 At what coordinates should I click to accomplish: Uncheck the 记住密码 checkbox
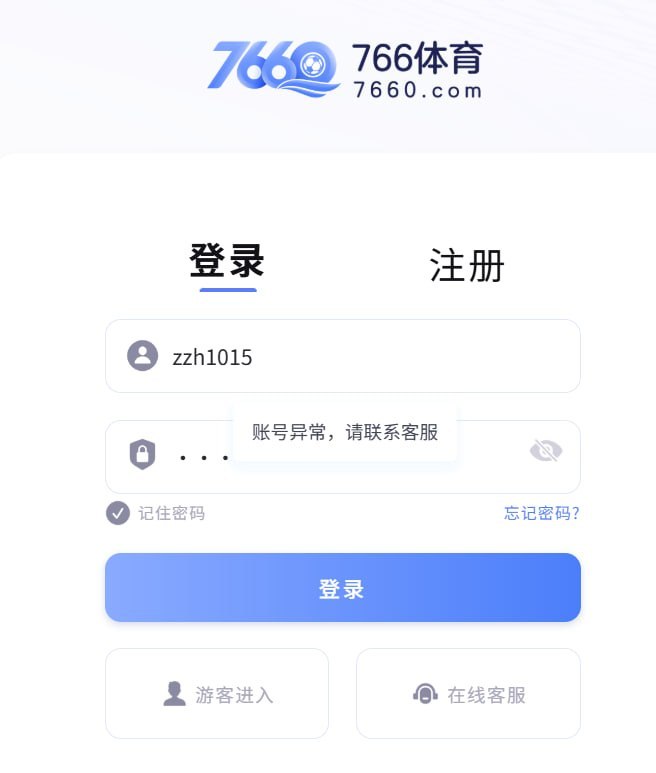(118, 513)
